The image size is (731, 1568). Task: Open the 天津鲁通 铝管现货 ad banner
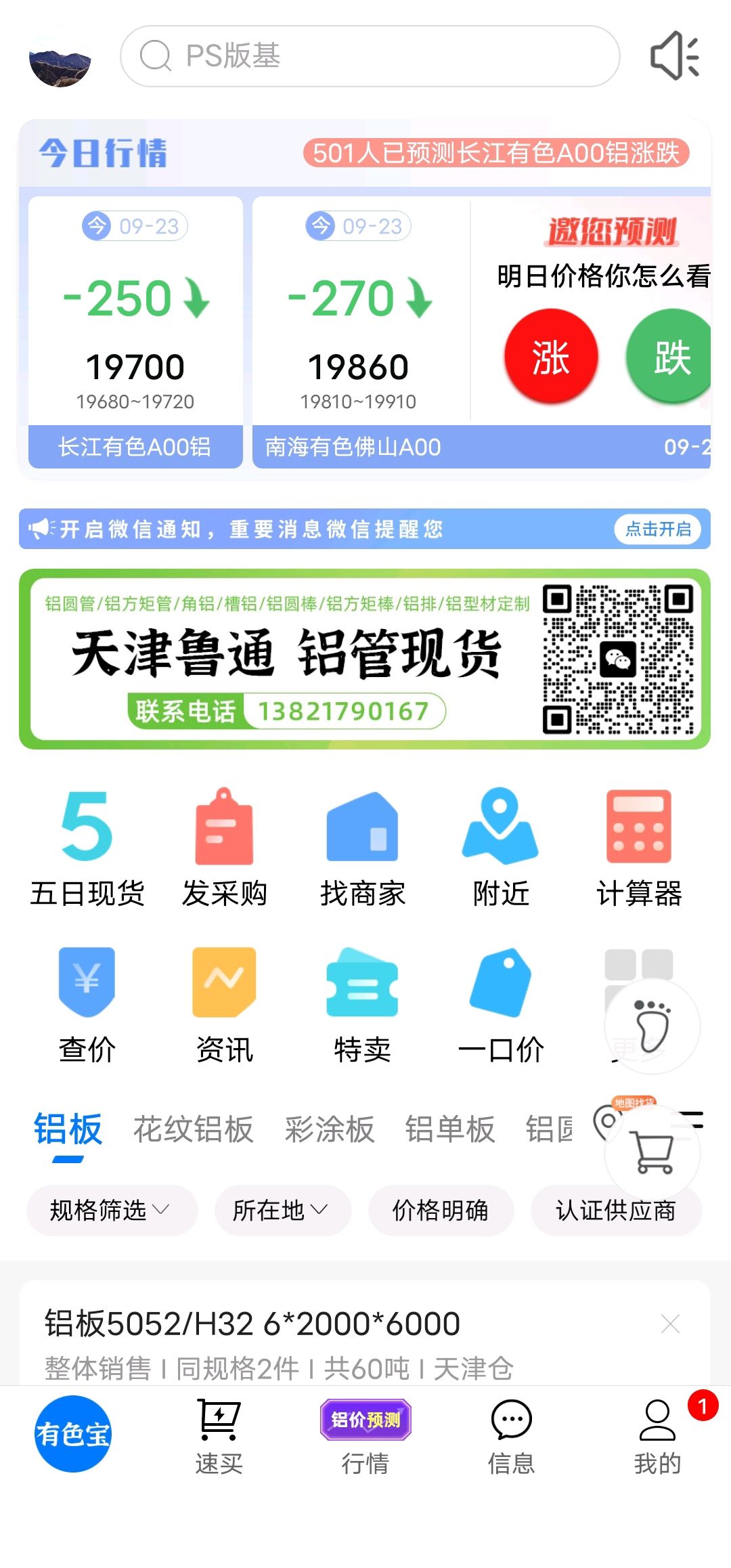[365, 659]
